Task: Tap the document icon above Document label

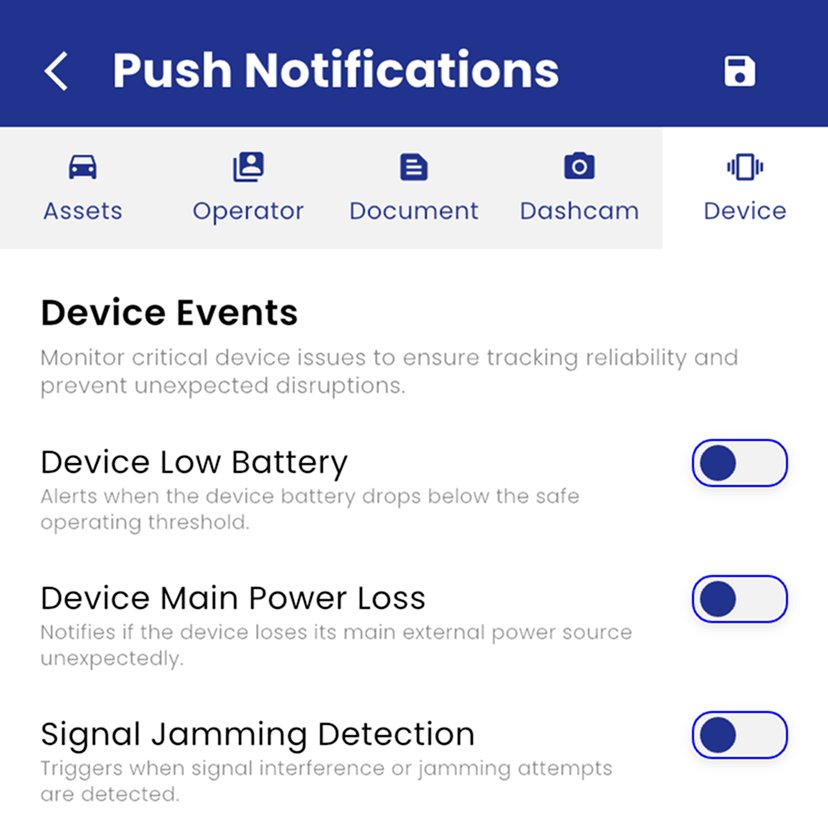Action: [414, 165]
